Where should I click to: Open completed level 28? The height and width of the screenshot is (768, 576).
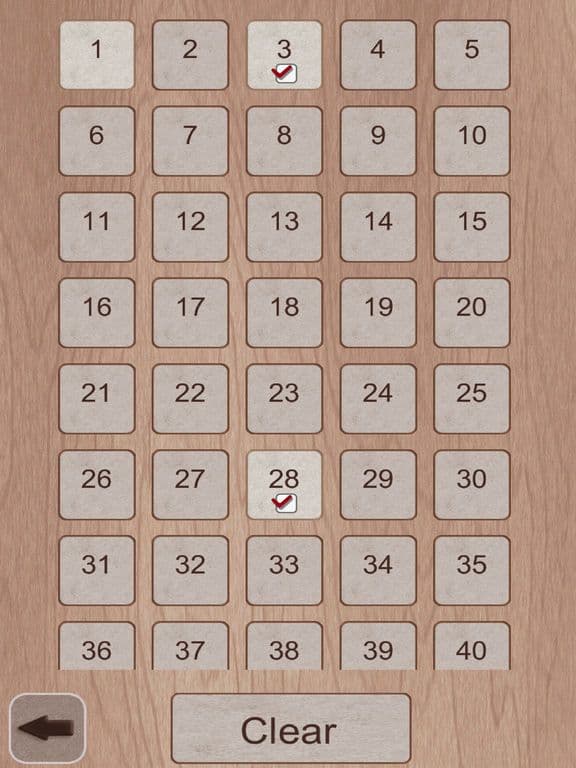coord(285,485)
